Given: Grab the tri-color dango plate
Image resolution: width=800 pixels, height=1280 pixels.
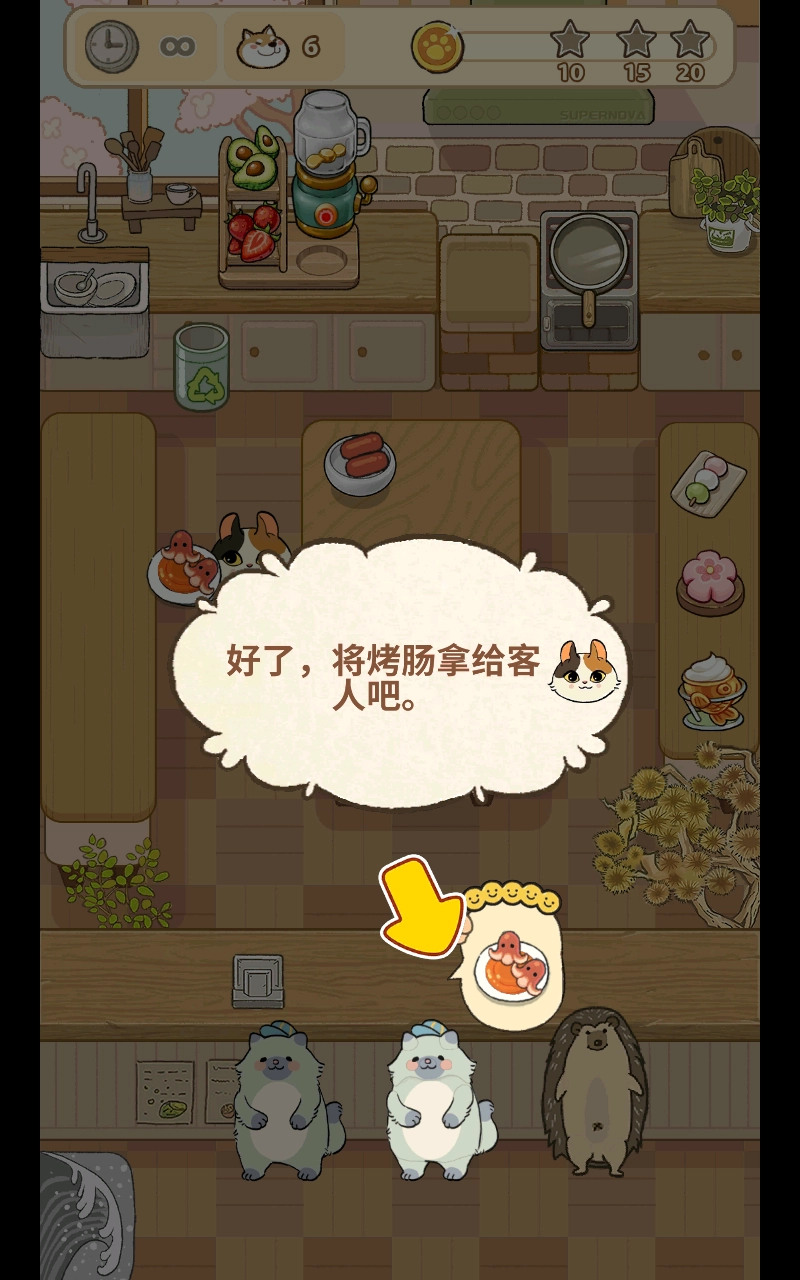Looking at the screenshot, I should [709, 483].
